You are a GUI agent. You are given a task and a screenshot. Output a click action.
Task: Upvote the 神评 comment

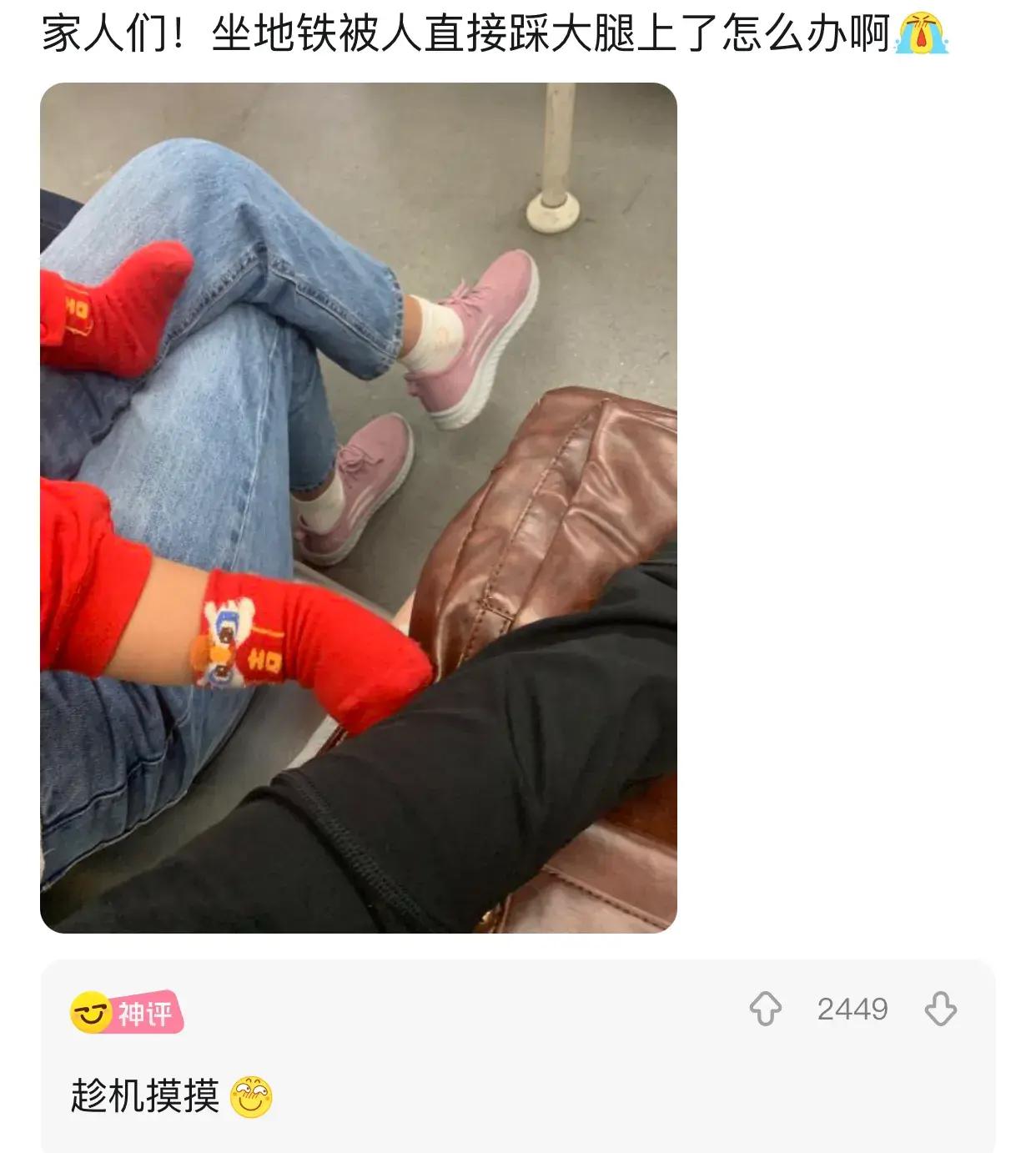(x=765, y=1010)
